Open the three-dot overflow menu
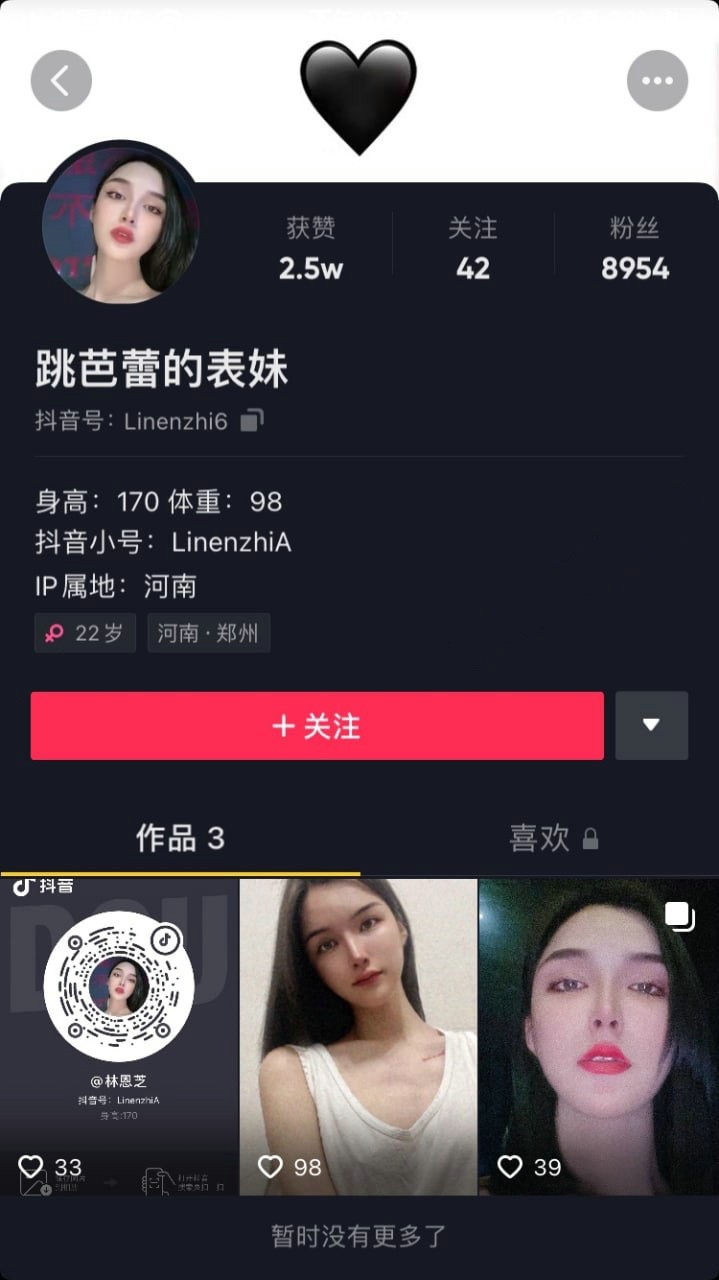719x1280 pixels. pyautogui.click(x=657, y=80)
